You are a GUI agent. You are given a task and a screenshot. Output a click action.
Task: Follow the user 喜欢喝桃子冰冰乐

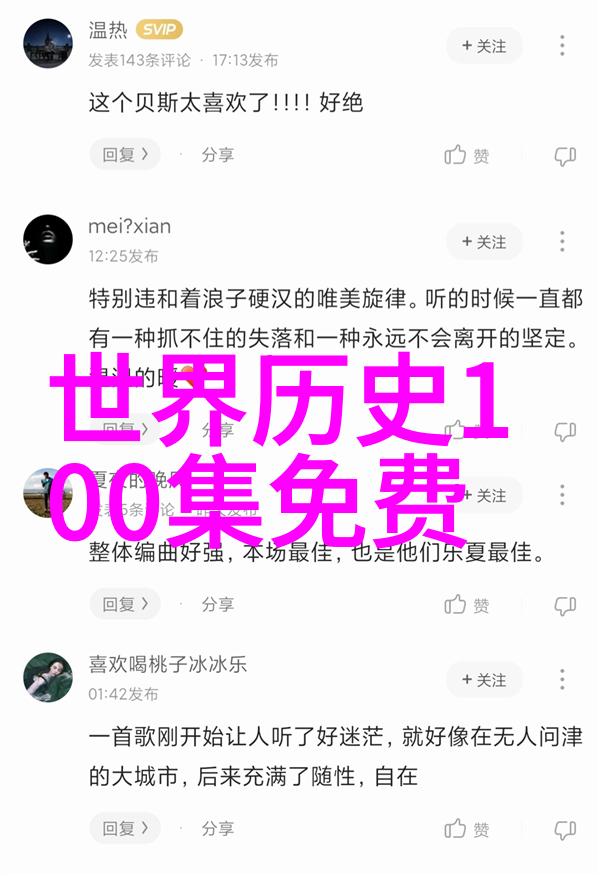(x=484, y=680)
